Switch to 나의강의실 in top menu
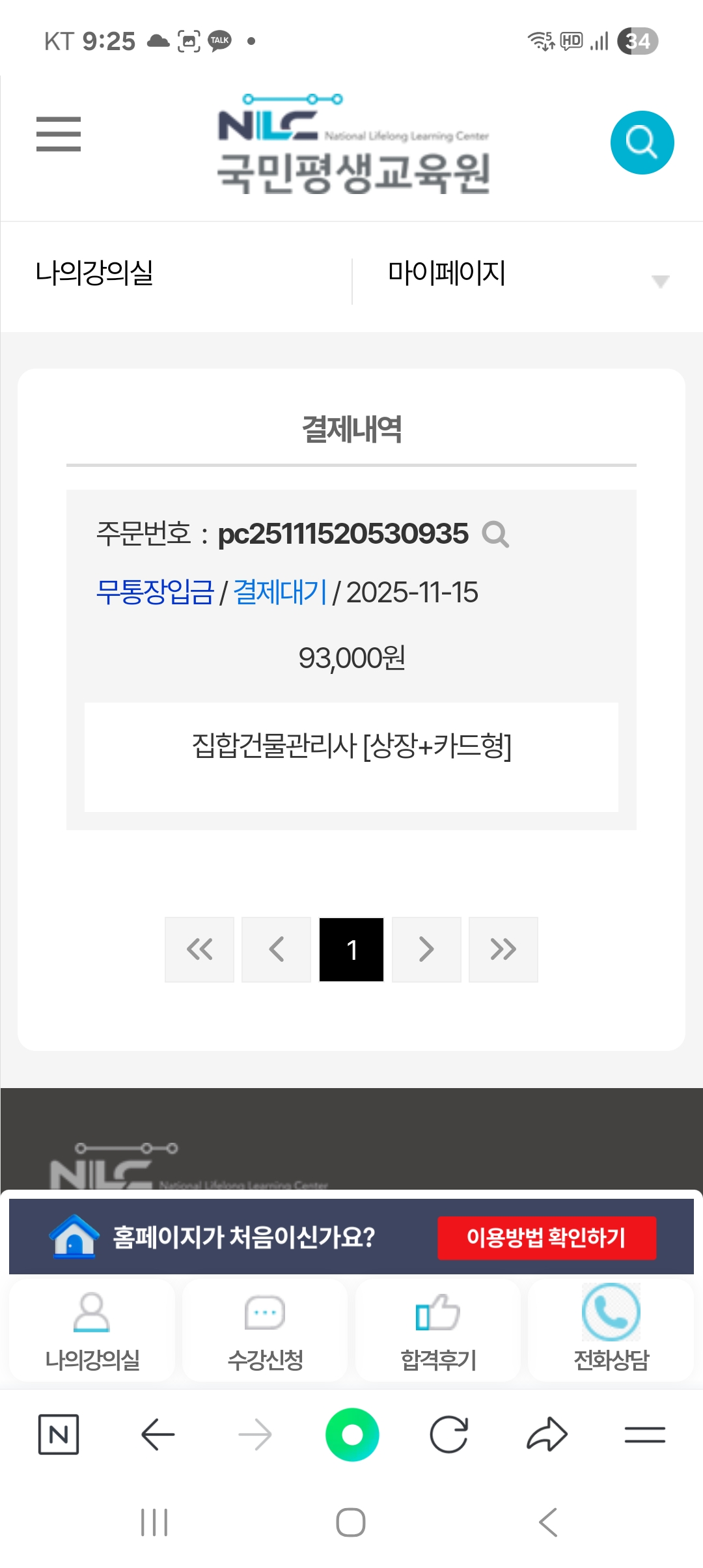 [94, 273]
